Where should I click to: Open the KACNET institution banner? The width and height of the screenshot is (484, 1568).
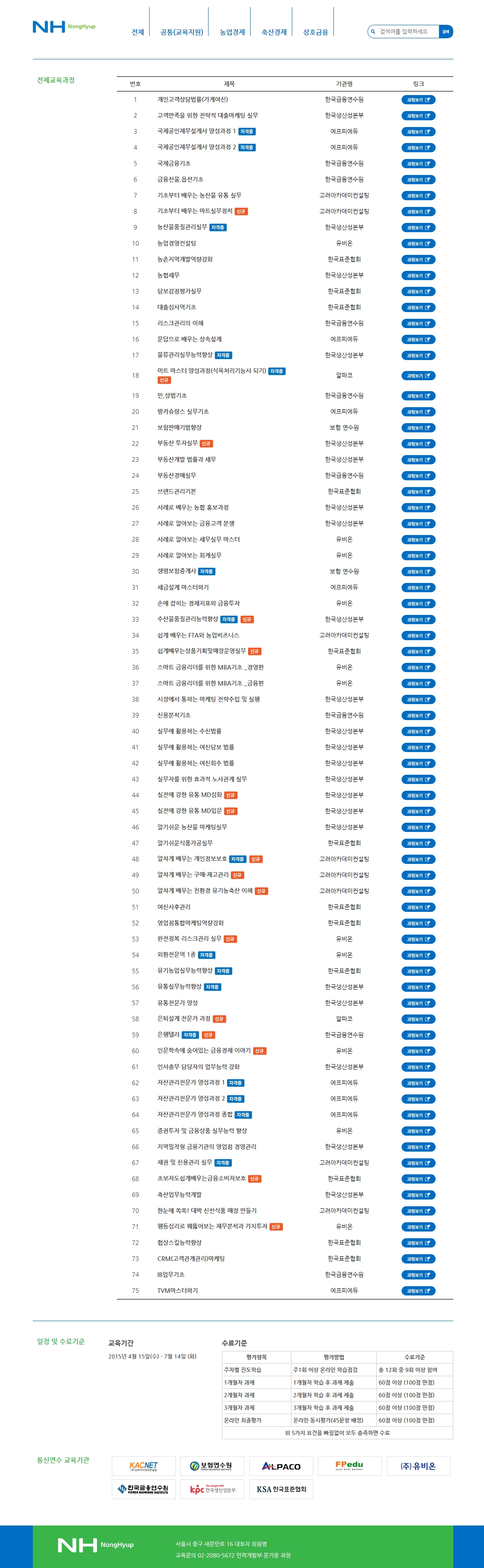(x=144, y=1466)
